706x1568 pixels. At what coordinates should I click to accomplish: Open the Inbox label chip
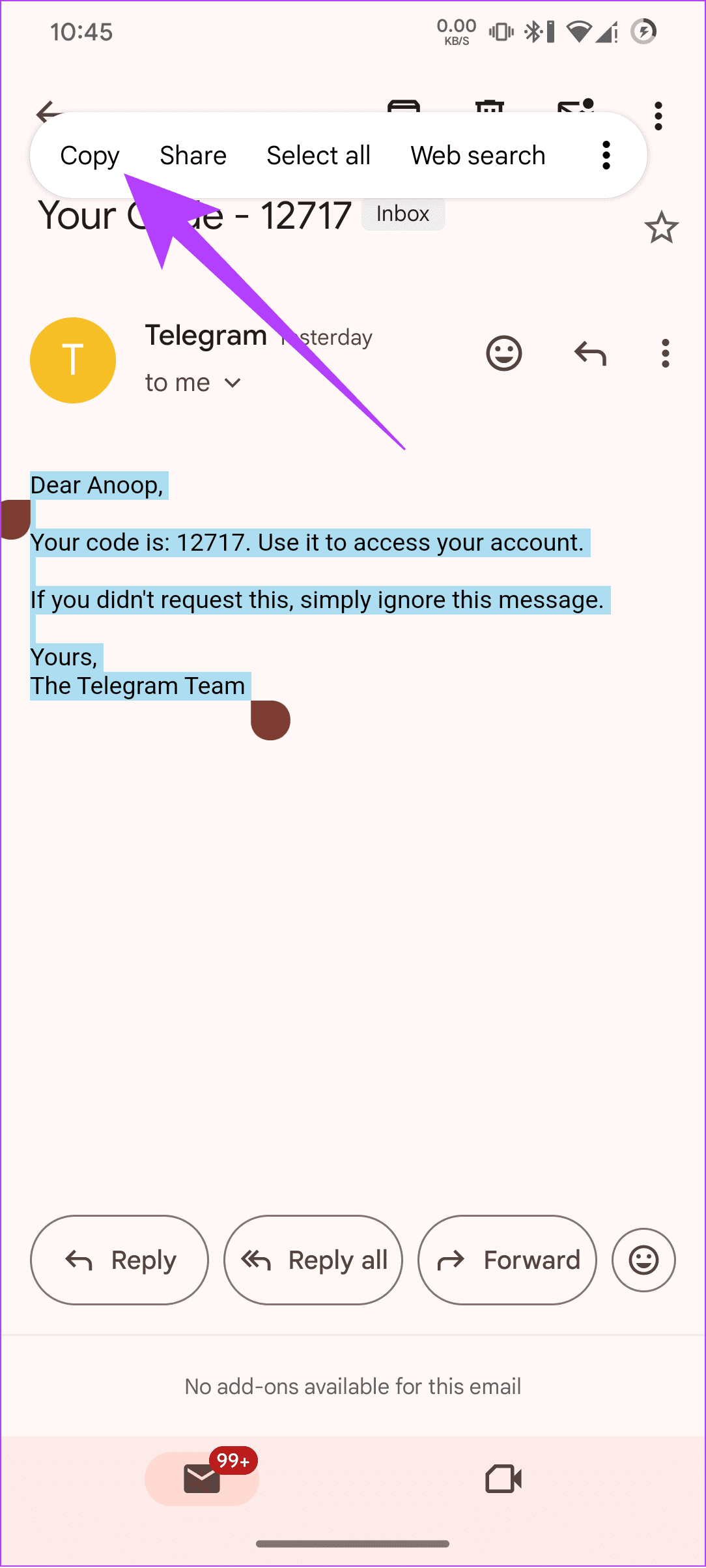[x=402, y=214]
